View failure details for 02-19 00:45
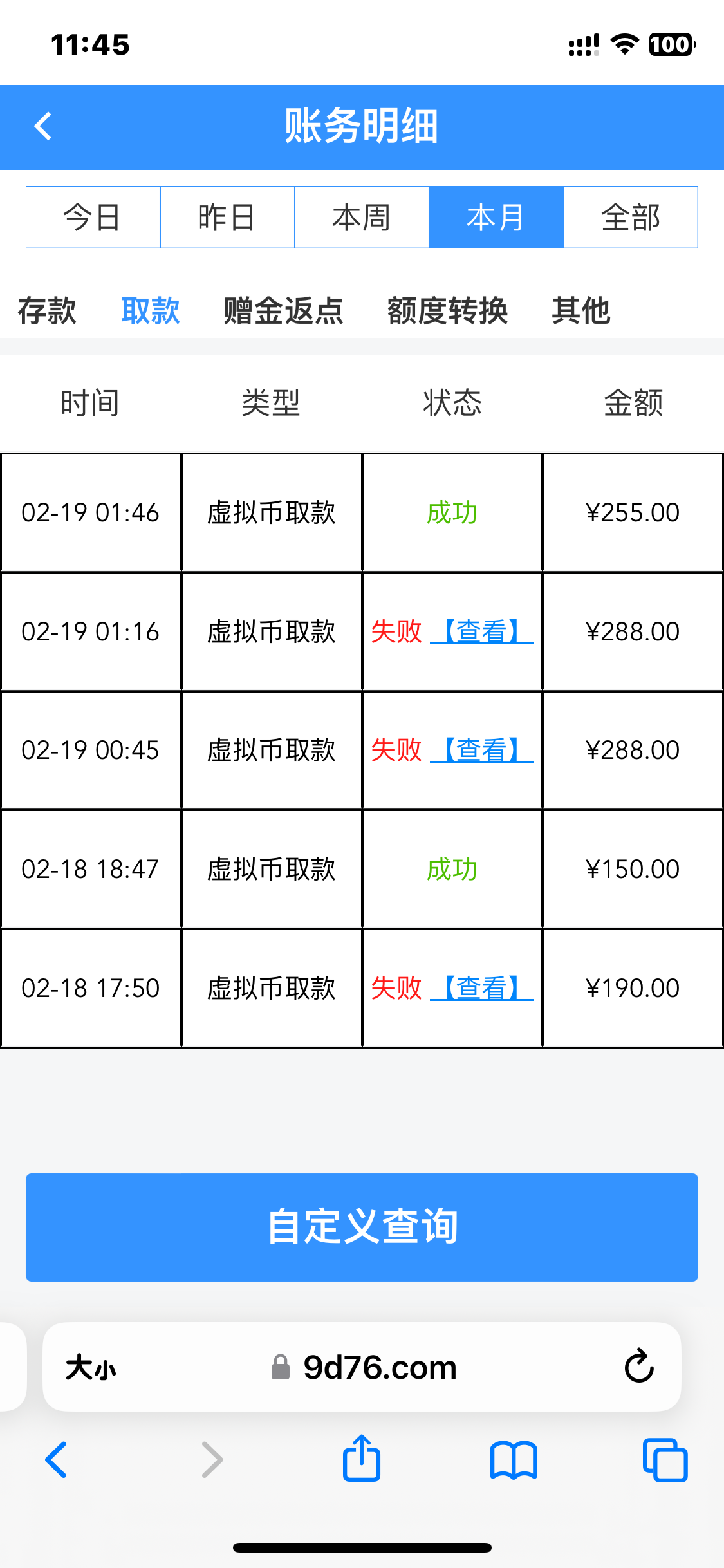Screen dimensions: 724x1568 481,750
